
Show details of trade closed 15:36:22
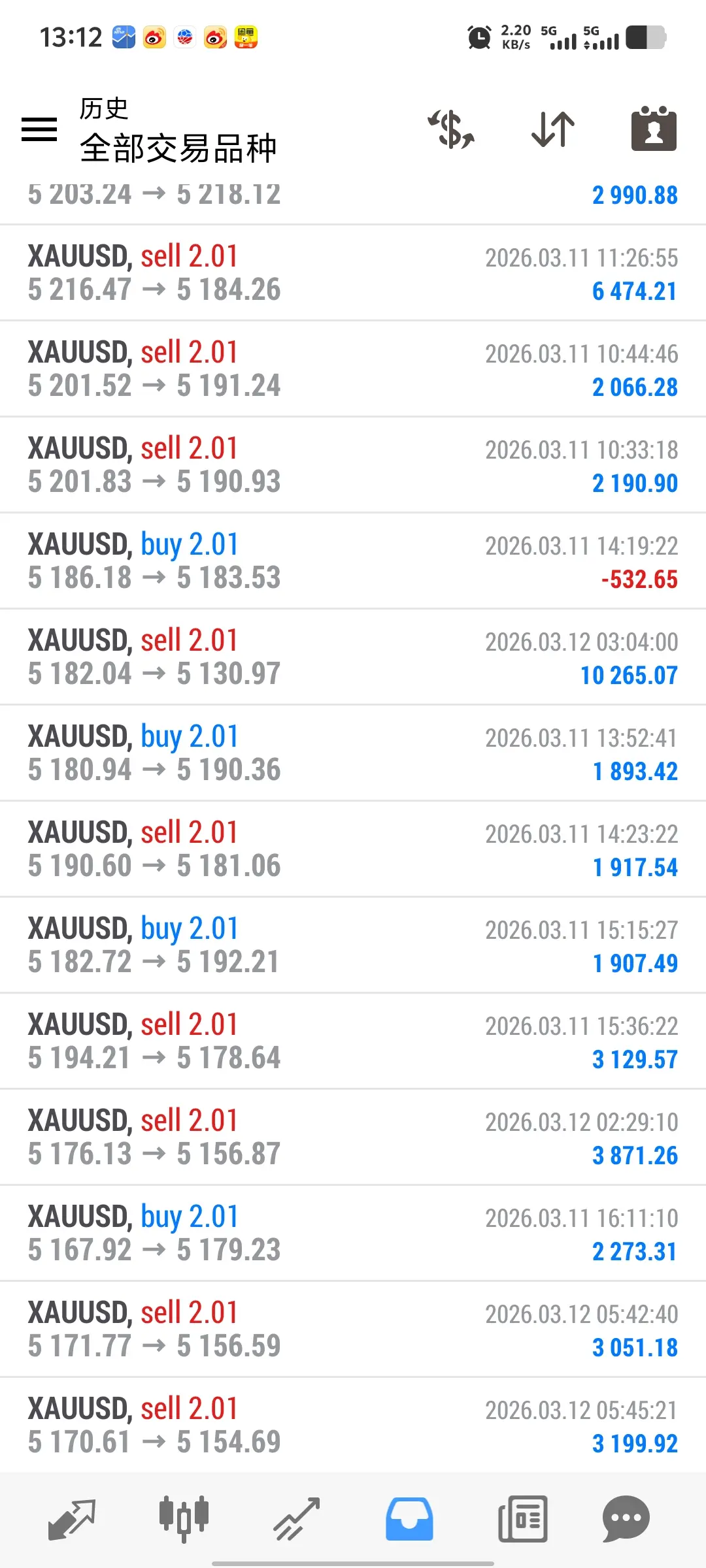tap(353, 1041)
